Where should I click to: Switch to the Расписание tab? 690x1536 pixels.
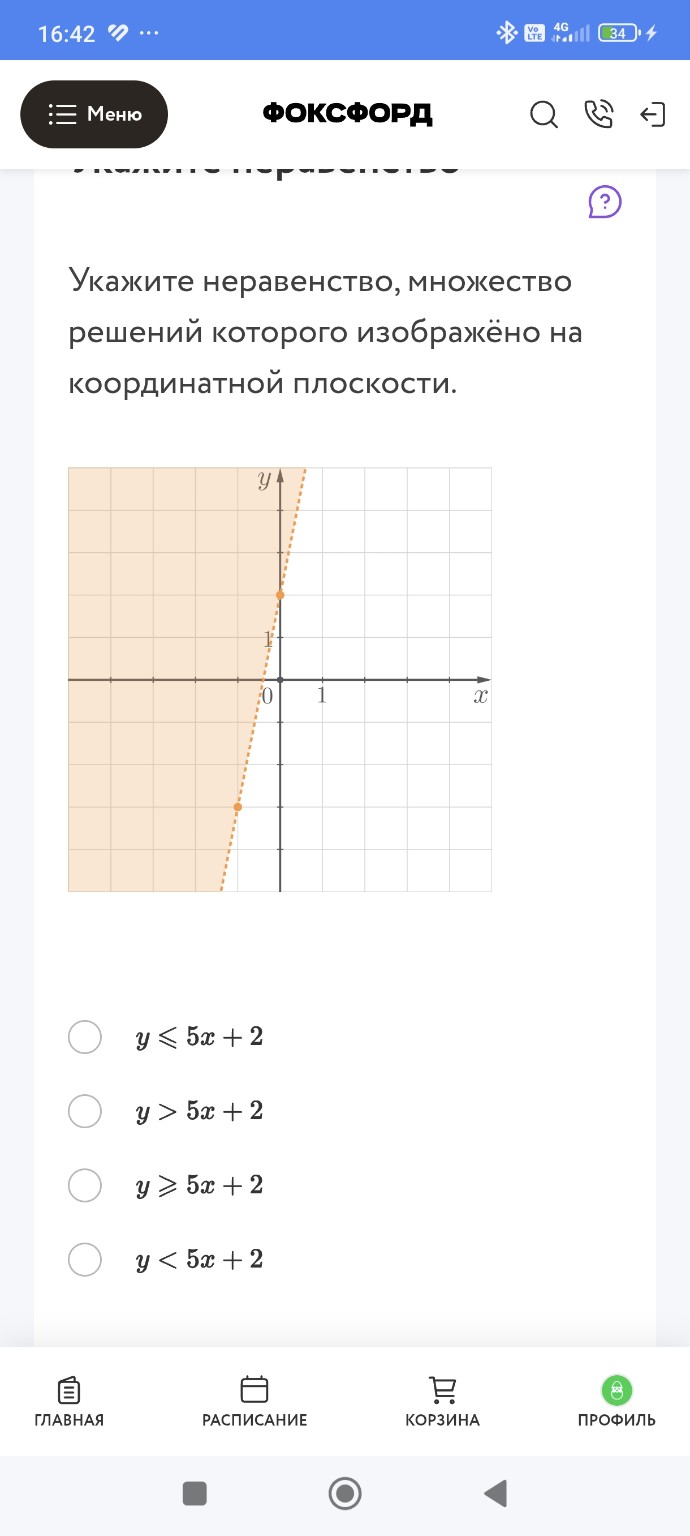click(x=254, y=1401)
